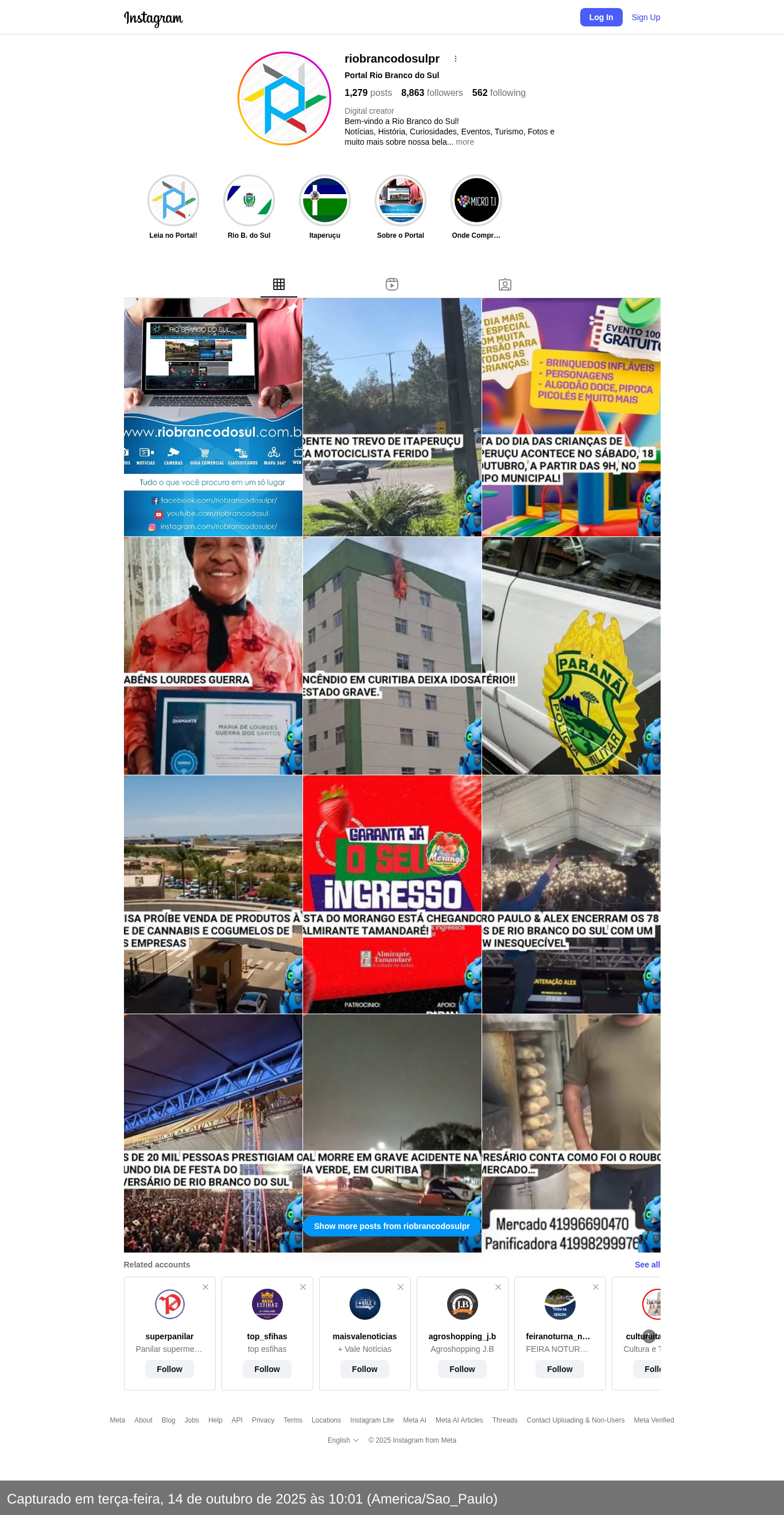Screen dimensions: 784x1515
Task: Open the Sign Up link
Action: (x=645, y=17)
